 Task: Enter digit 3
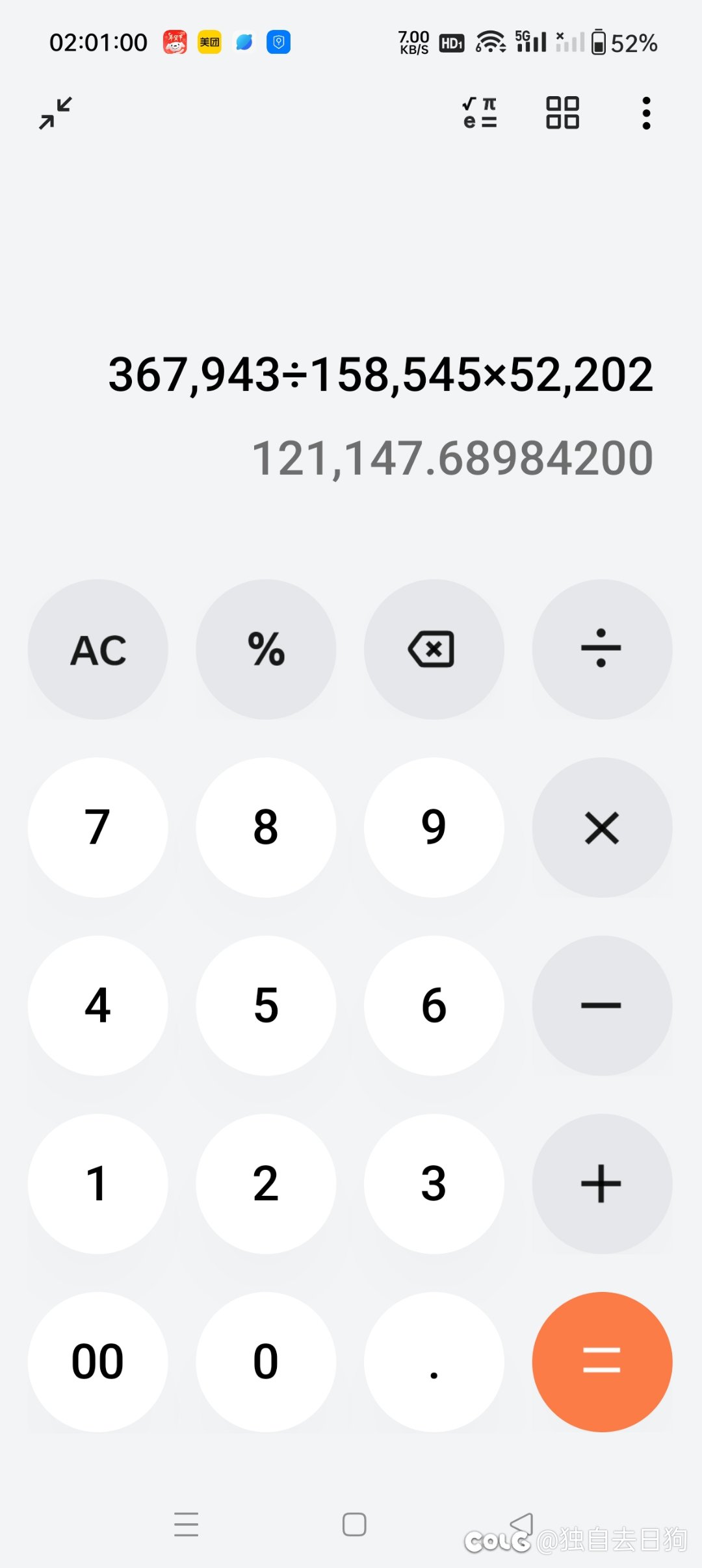[434, 1183]
